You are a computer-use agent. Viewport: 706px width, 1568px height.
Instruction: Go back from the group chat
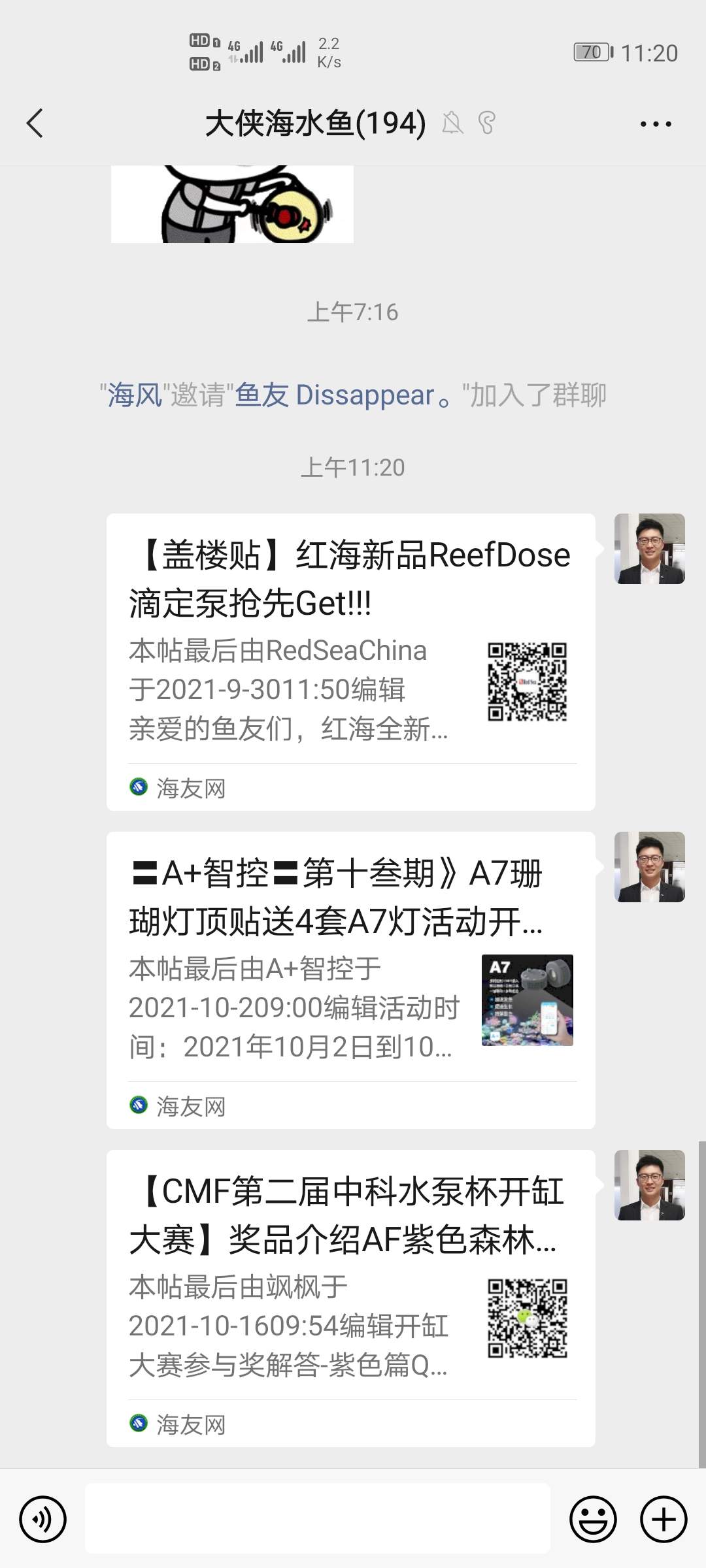tap(35, 123)
